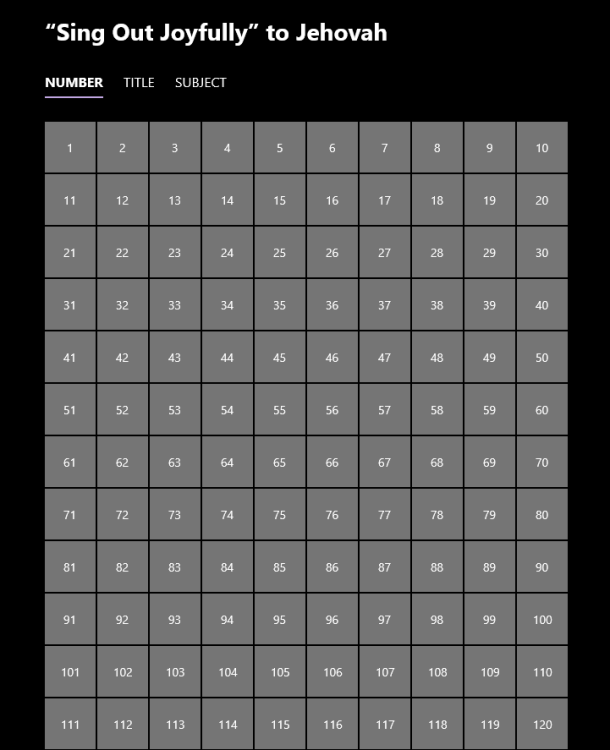
Task: Choose song 41
Action: click(70, 358)
